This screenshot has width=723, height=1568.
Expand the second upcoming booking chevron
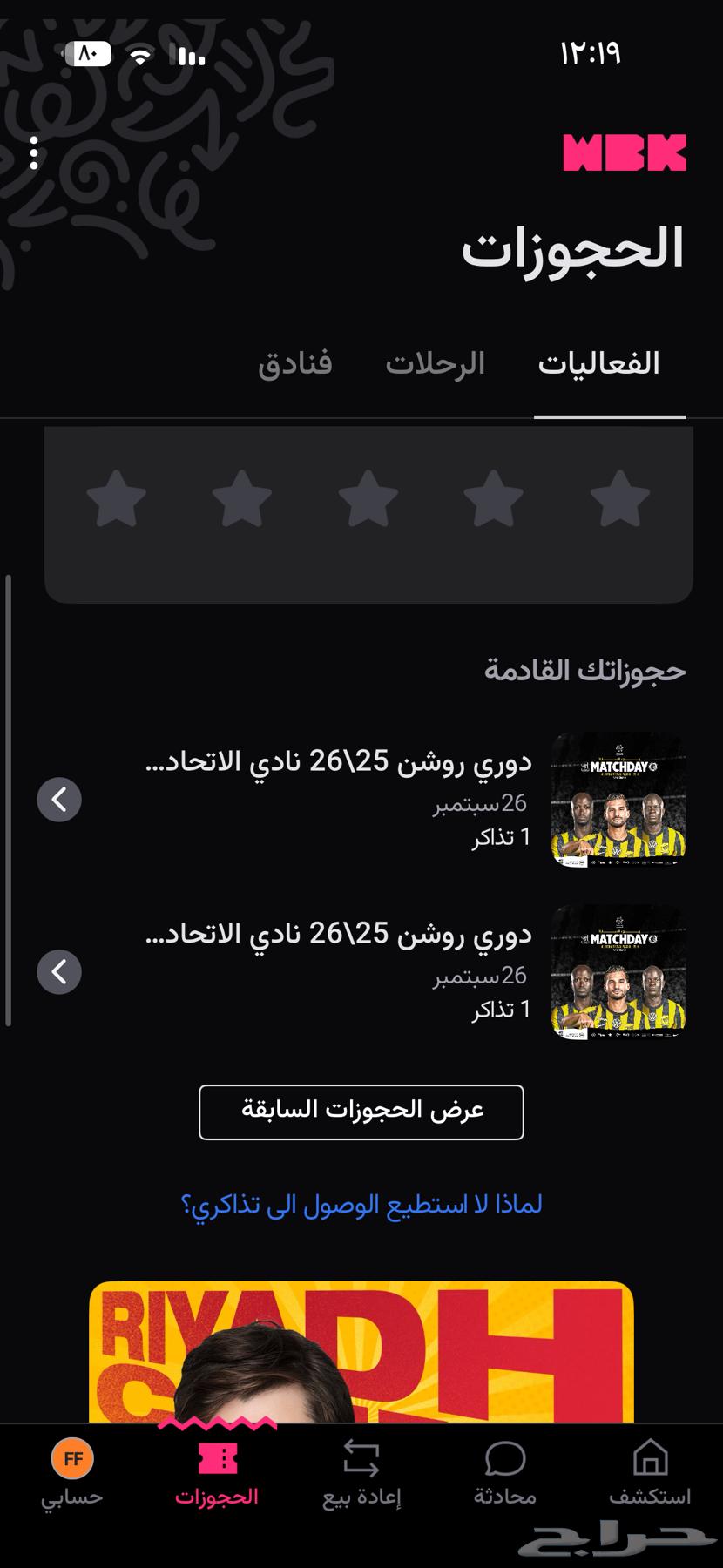59,971
